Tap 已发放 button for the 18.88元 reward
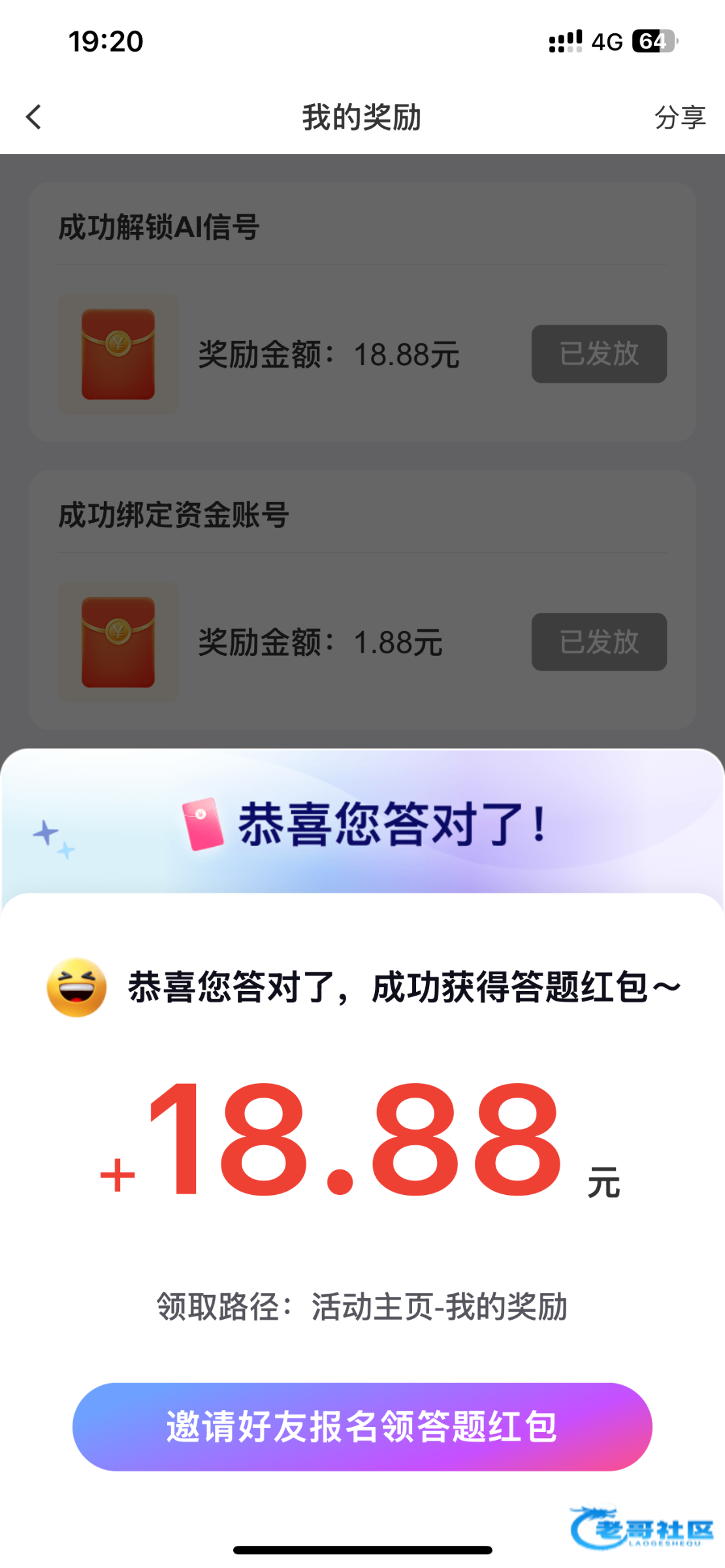 [598, 354]
